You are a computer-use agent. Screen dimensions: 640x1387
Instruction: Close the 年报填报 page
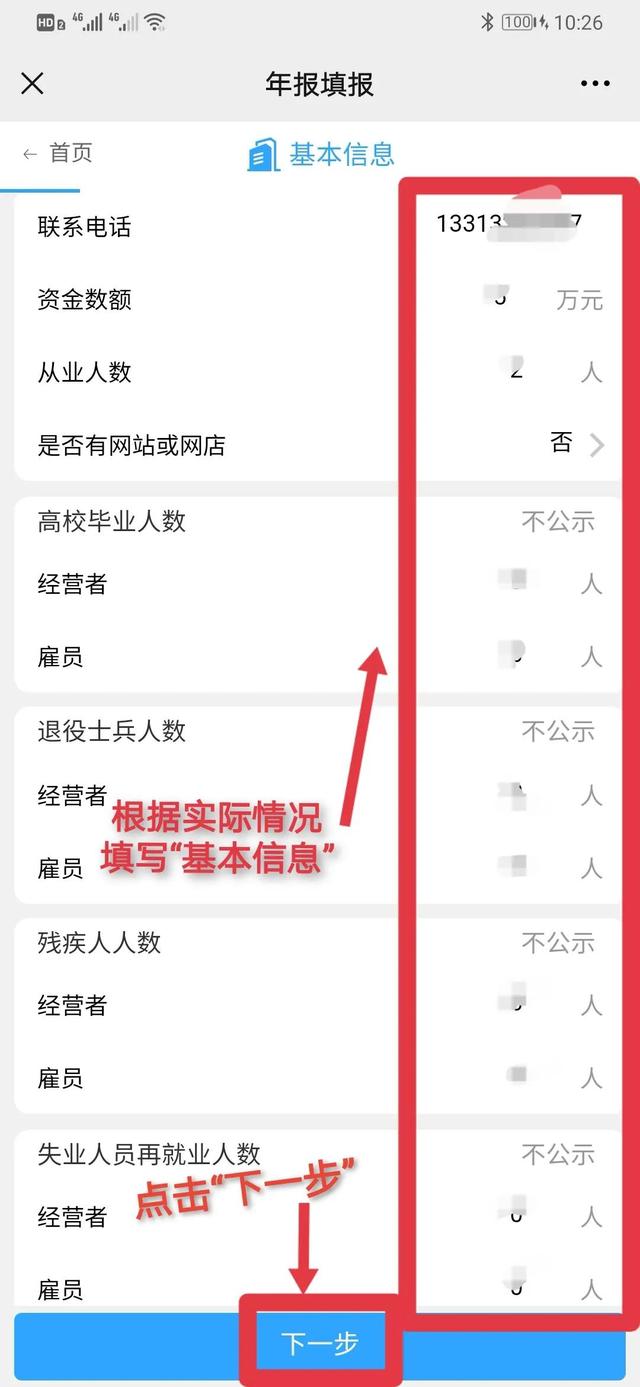(32, 83)
